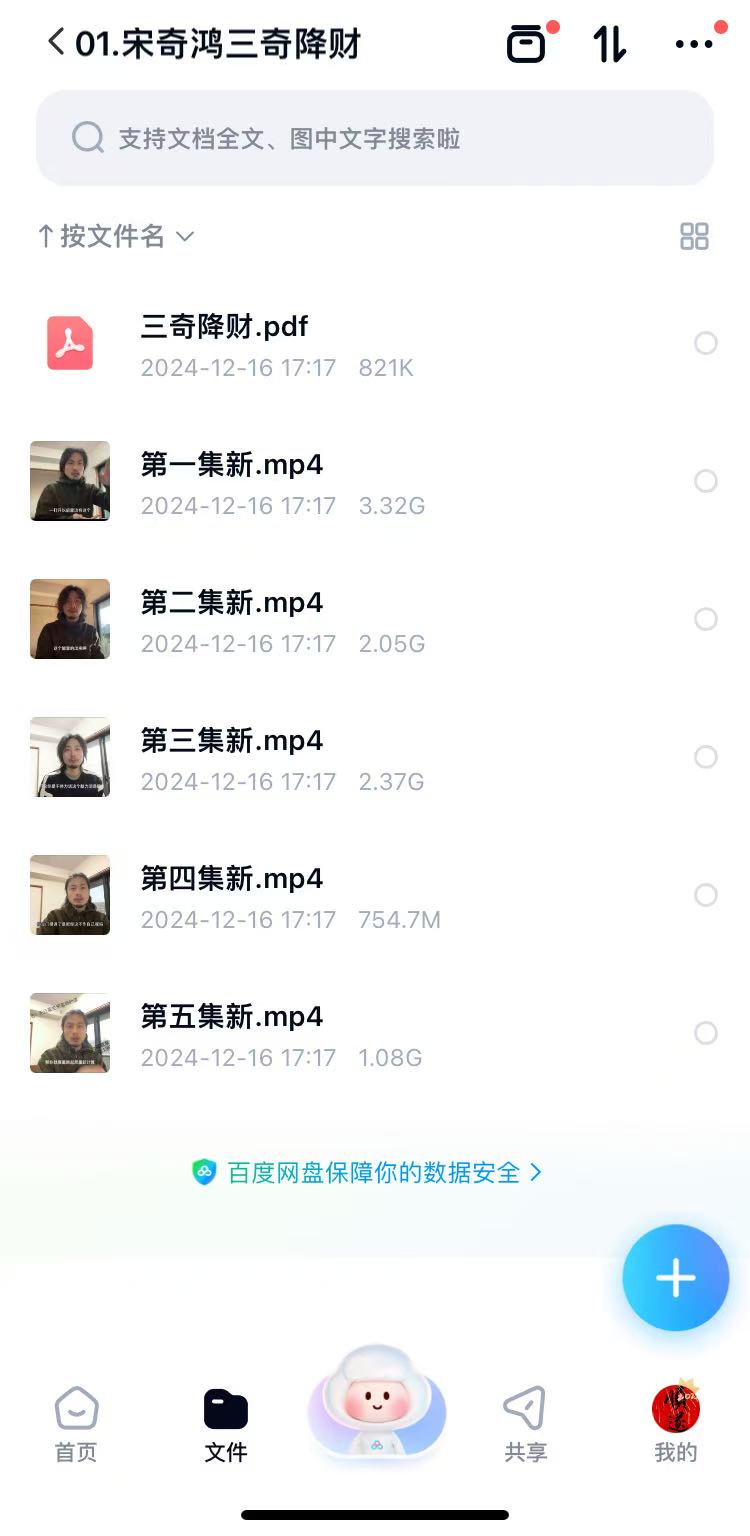The height and width of the screenshot is (1536, 750).
Task: Open the transfer list arrows icon
Action: point(609,45)
